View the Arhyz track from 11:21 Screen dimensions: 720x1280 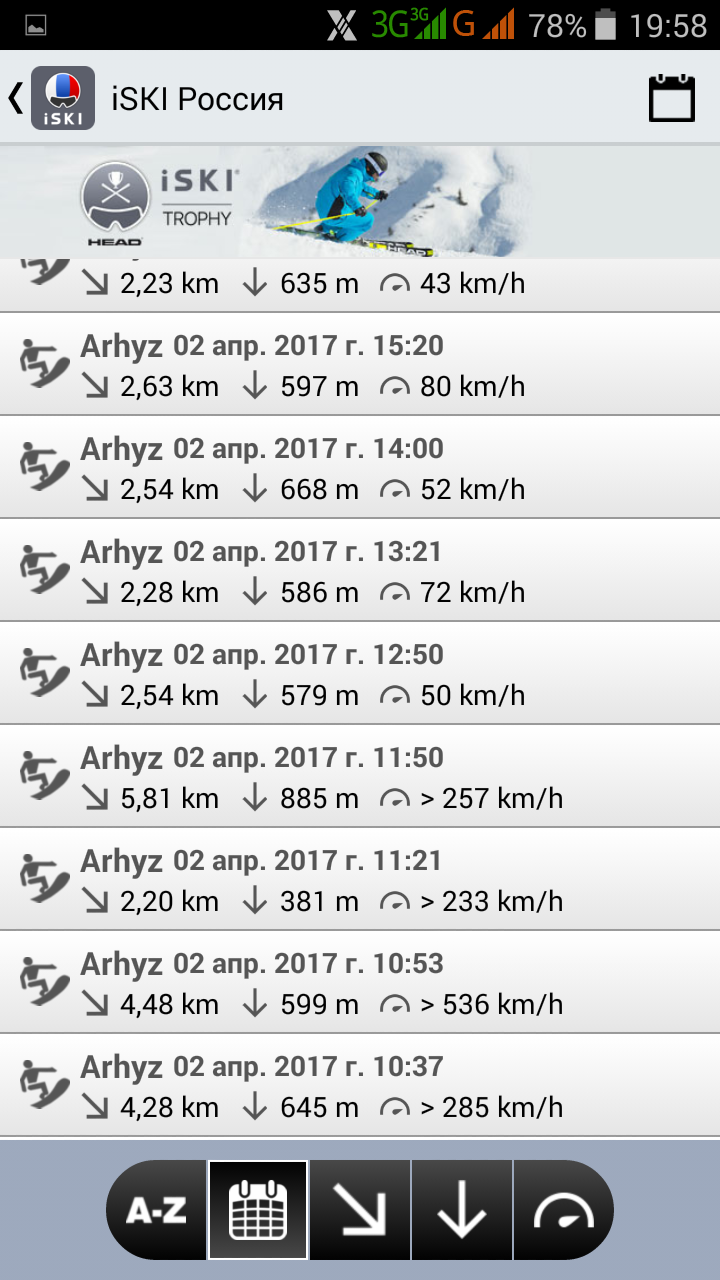point(360,880)
